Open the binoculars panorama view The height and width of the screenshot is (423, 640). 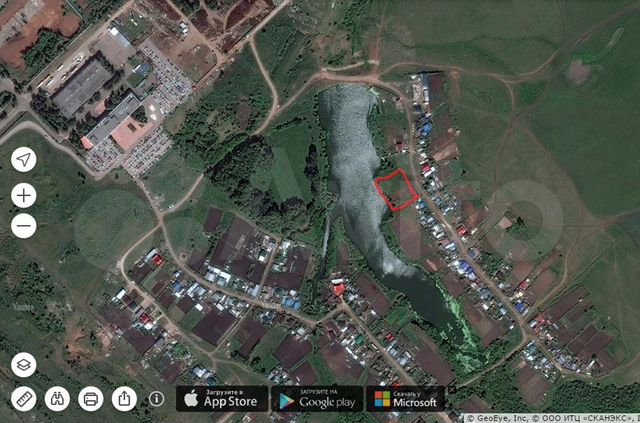[57, 398]
